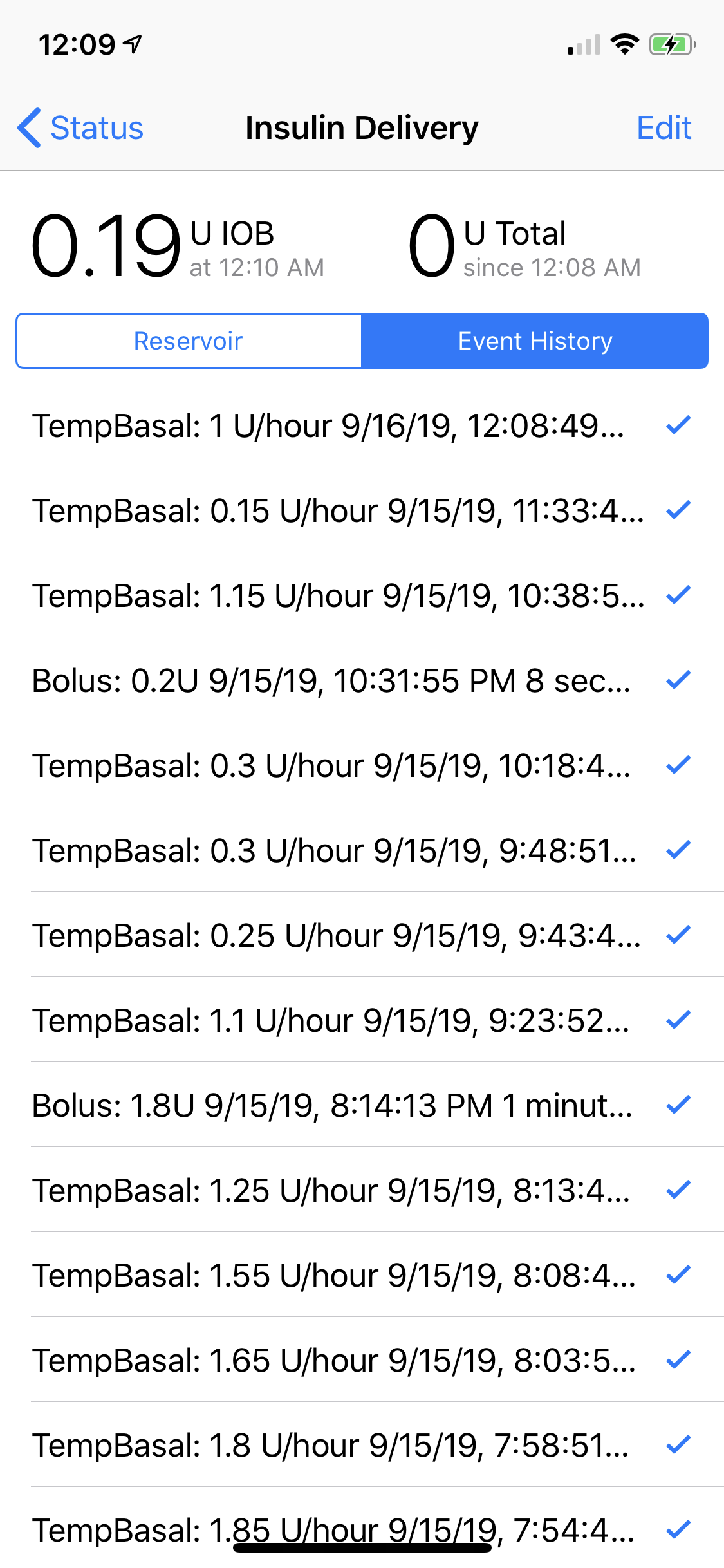The width and height of the screenshot is (724, 1568).
Task: Open the TempBasal 0.3 U/hour 9:48 entry
Action: coord(335,851)
